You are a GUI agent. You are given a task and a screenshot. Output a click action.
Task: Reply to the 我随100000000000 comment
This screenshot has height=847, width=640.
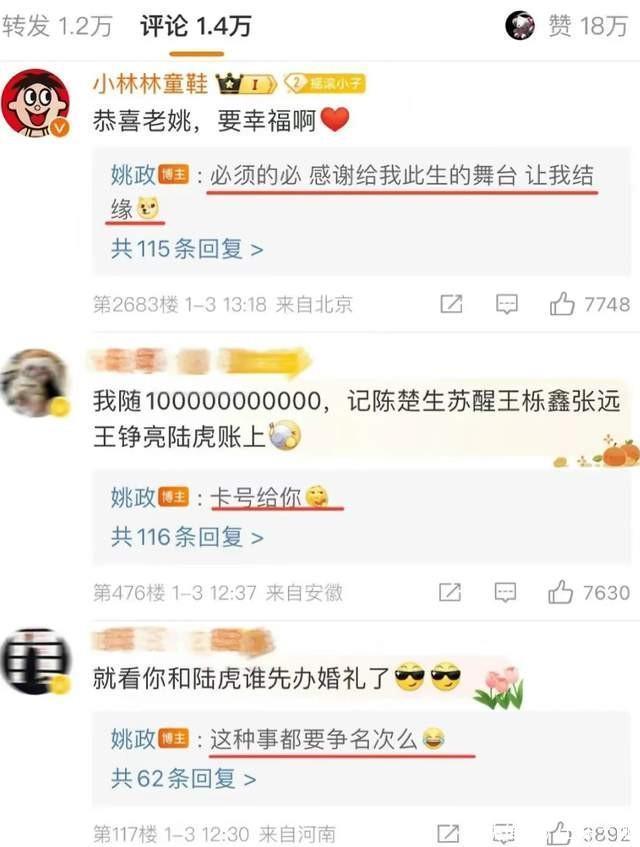pyautogui.click(x=507, y=592)
